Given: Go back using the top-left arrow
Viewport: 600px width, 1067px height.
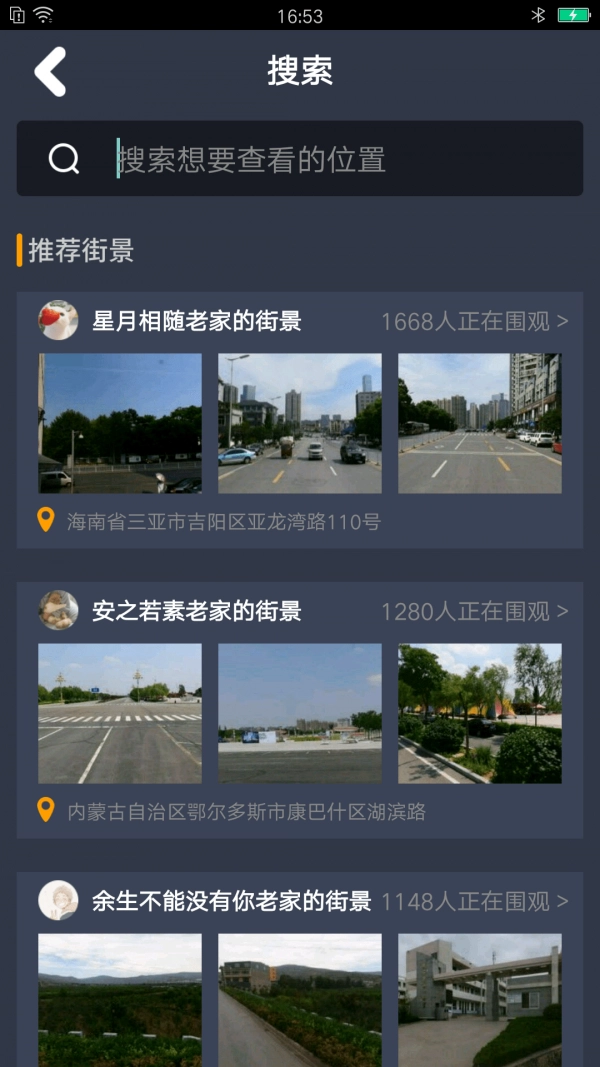Looking at the screenshot, I should point(50,72).
